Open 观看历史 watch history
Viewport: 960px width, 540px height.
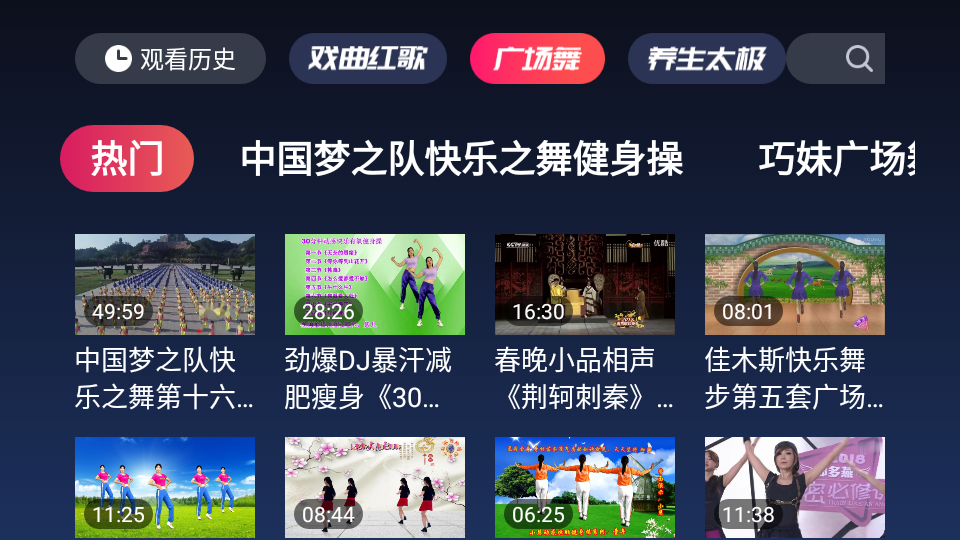170,59
